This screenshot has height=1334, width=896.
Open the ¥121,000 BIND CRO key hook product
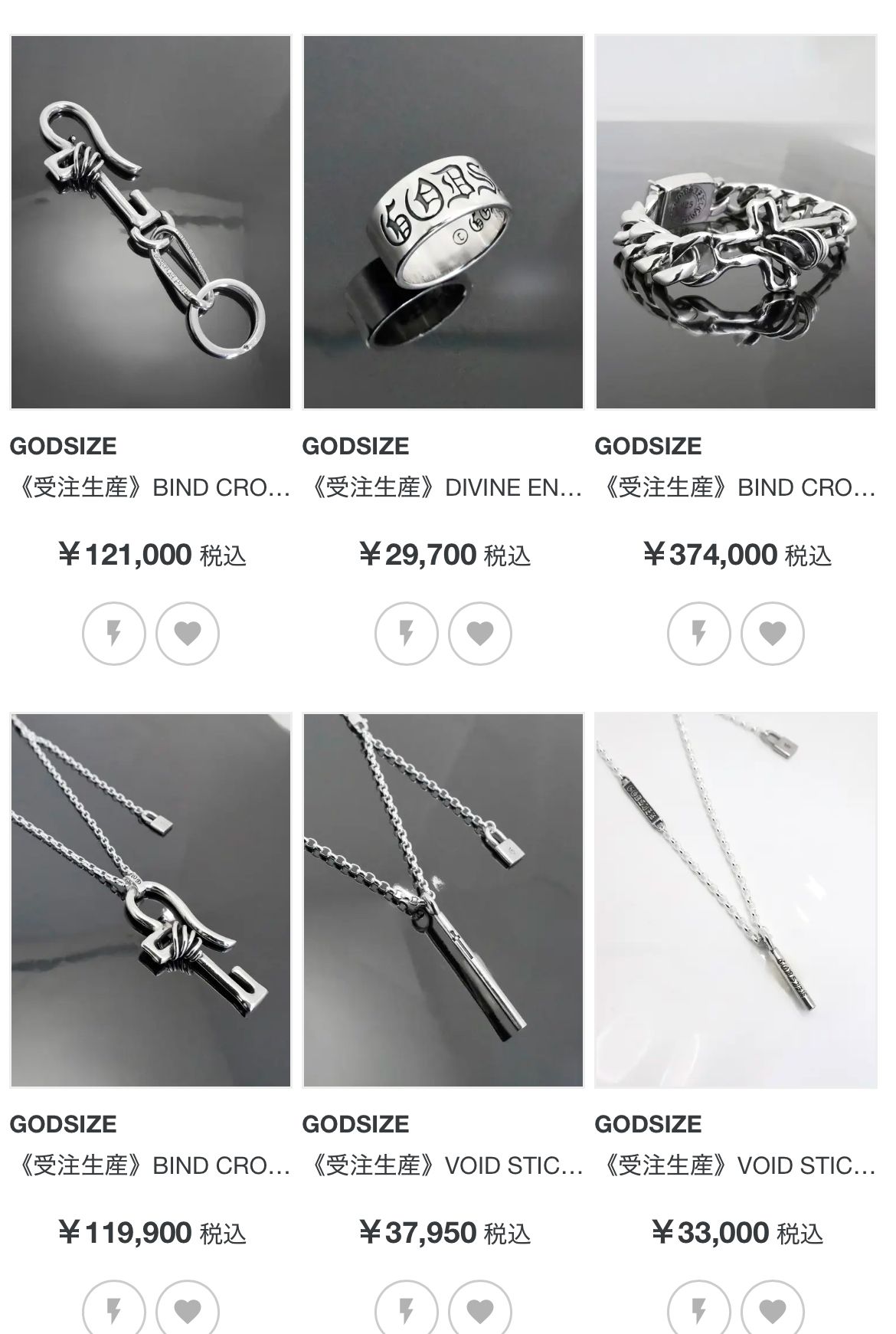[151, 222]
